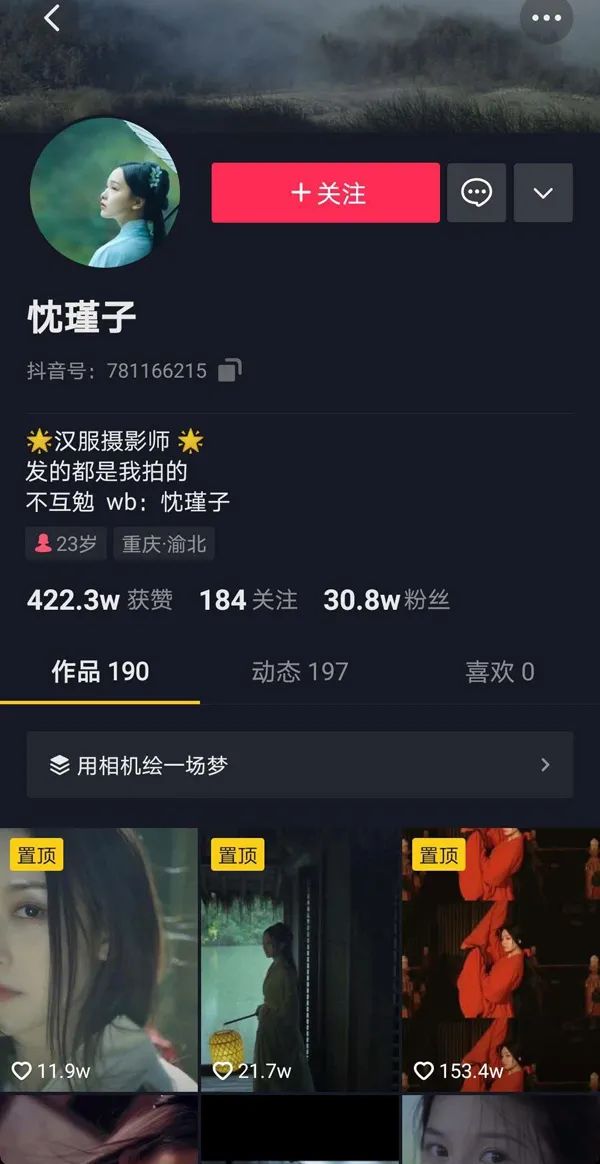Open the 30.8w 粉丝 followers list

[386, 600]
